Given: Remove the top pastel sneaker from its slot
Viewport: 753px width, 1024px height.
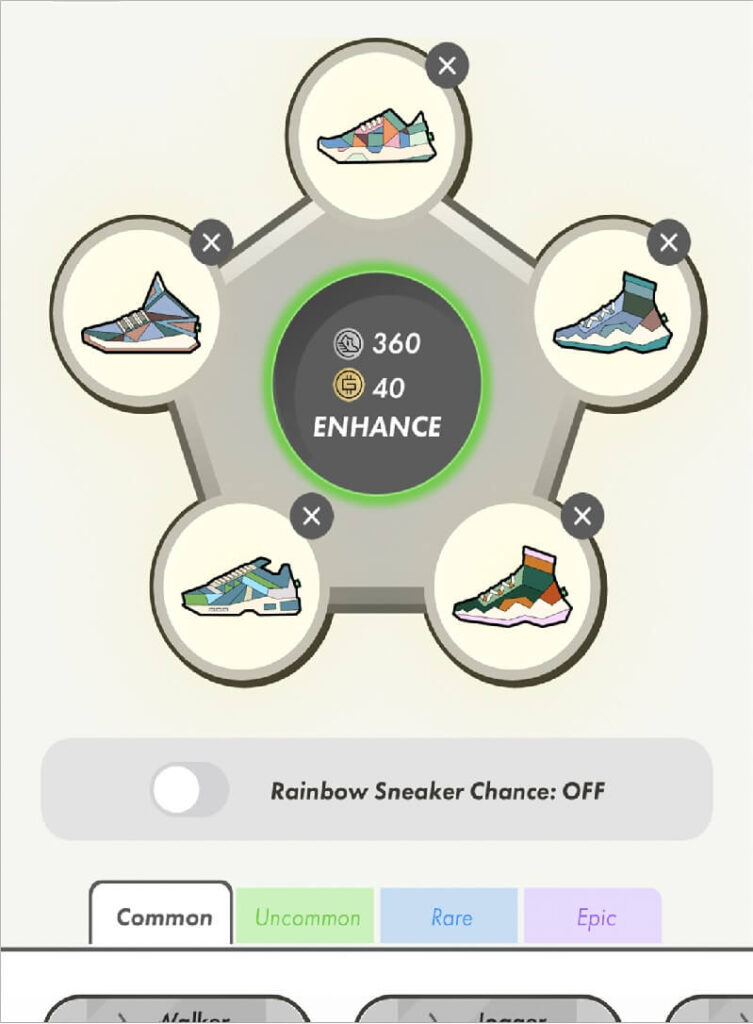Looking at the screenshot, I should click(x=447, y=67).
